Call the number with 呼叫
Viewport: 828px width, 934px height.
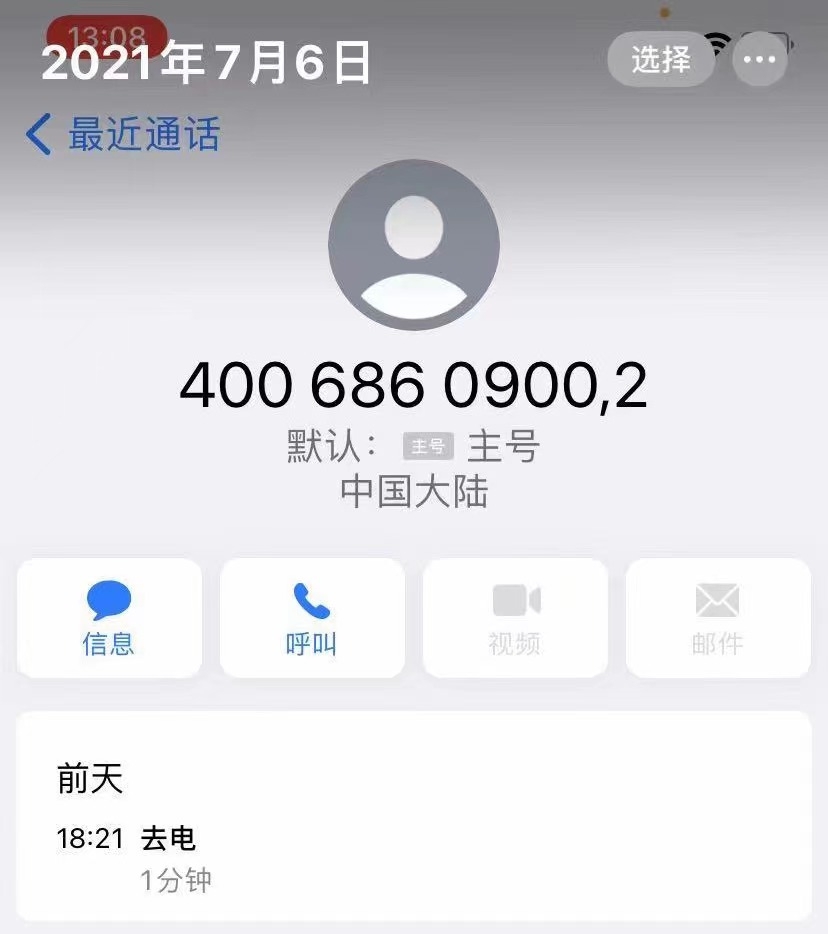pos(312,618)
